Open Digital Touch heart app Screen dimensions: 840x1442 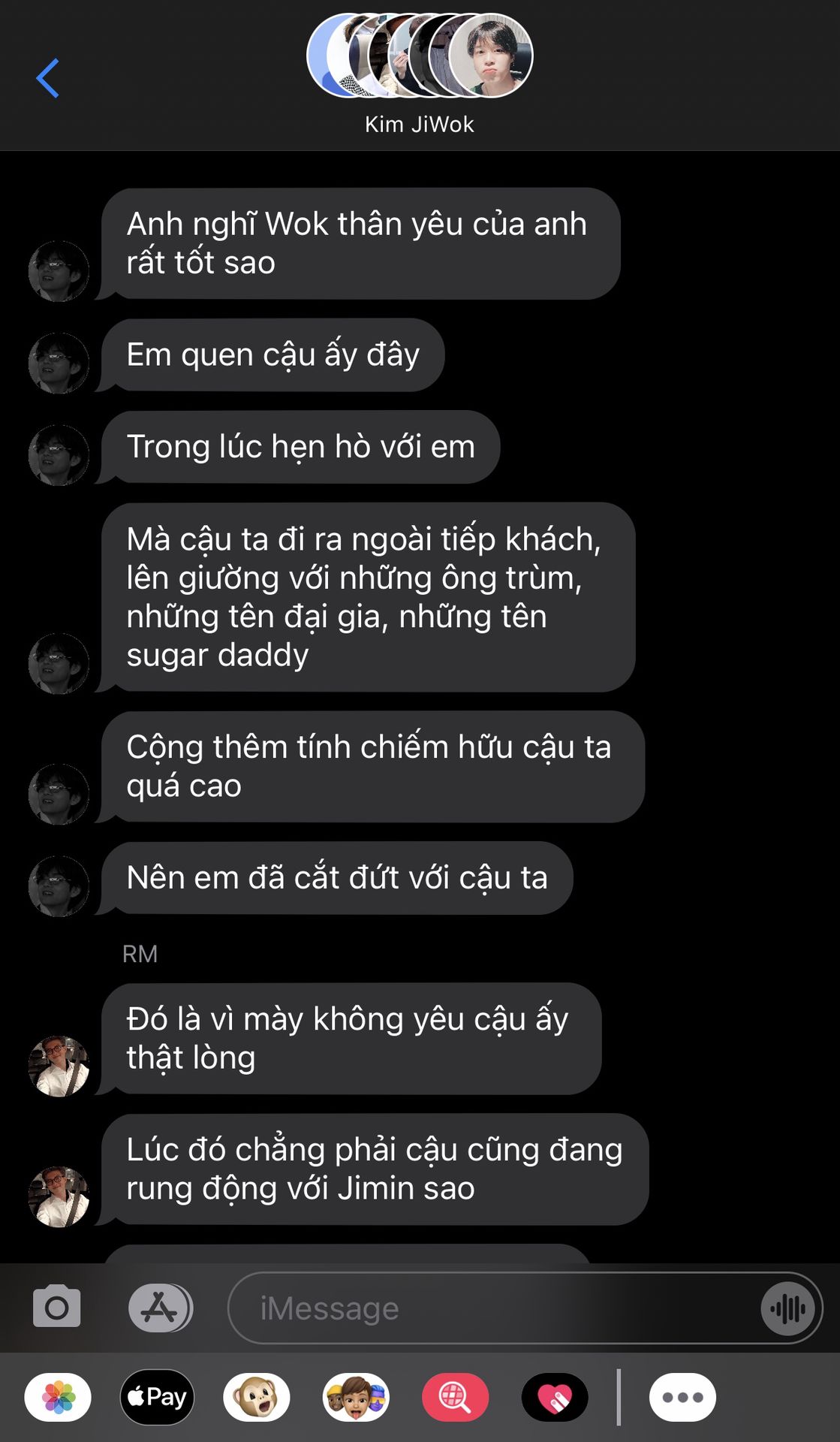555,1398
